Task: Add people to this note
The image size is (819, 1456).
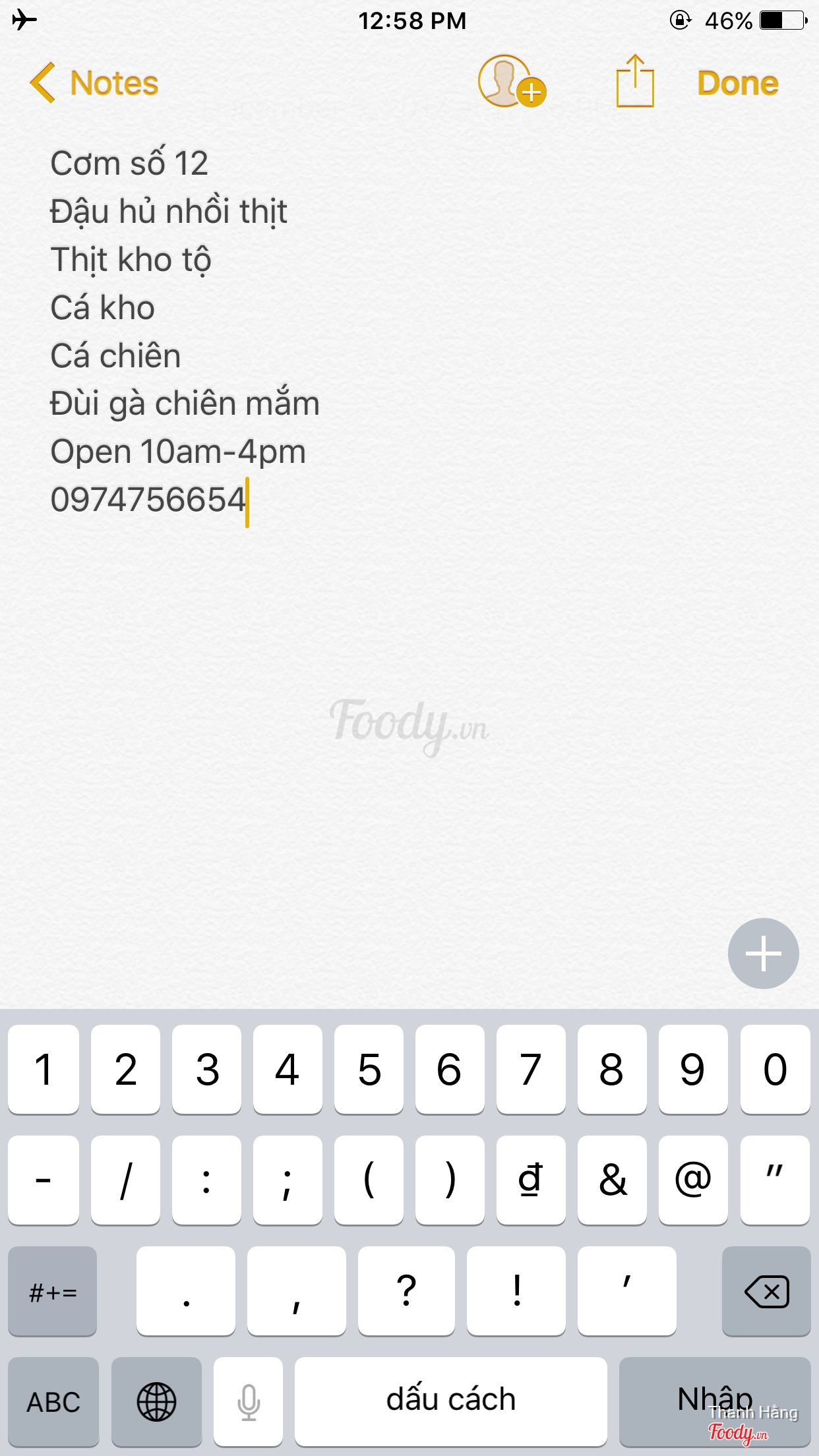Action: [511, 82]
